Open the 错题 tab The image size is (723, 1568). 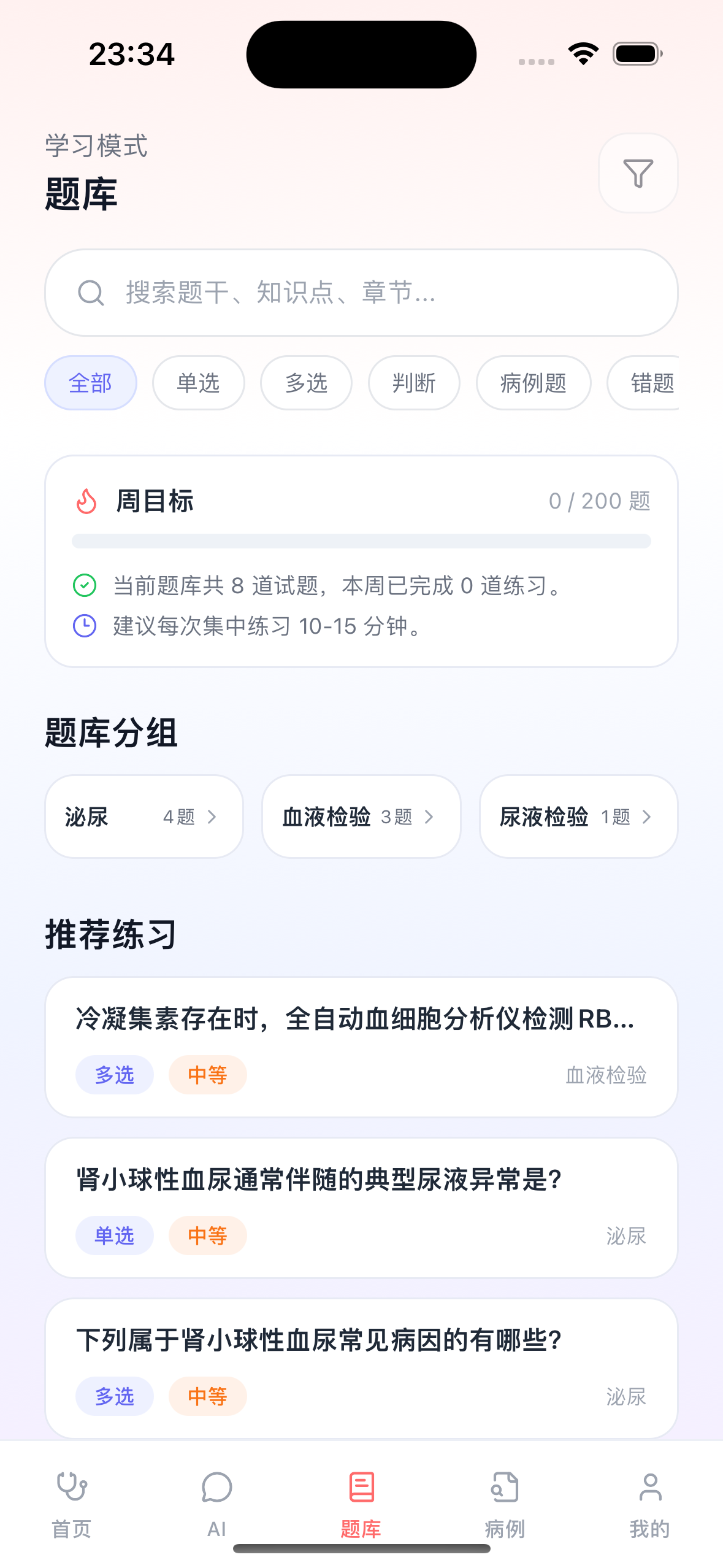click(x=652, y=382)
